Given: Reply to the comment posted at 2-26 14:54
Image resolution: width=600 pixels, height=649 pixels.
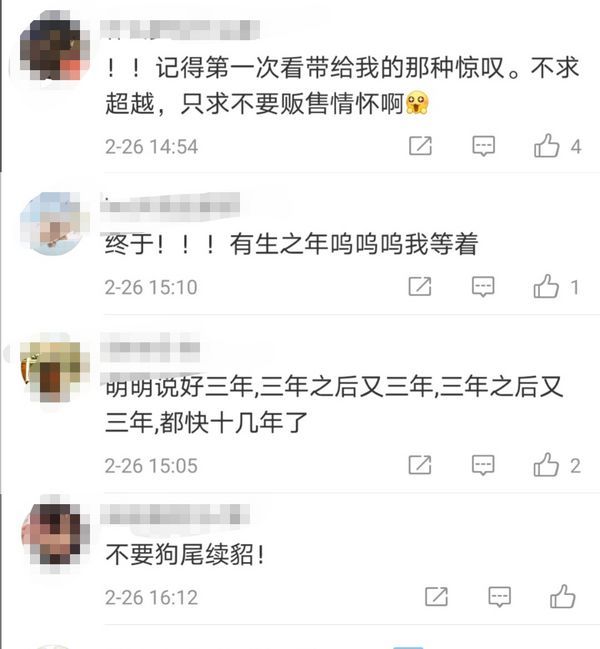Looking at the screenshot, I should tap(483, 147).
